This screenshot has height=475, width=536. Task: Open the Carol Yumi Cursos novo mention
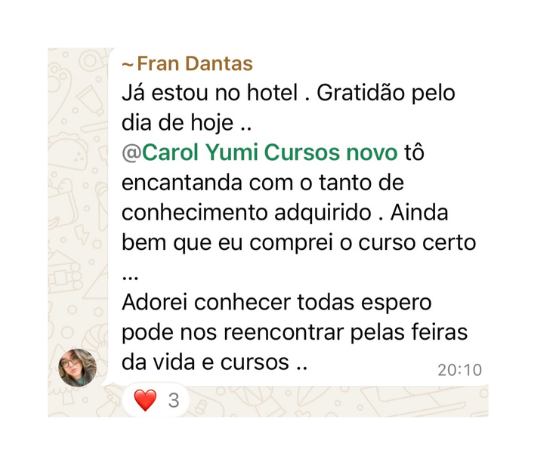click(x=259, y=152)
